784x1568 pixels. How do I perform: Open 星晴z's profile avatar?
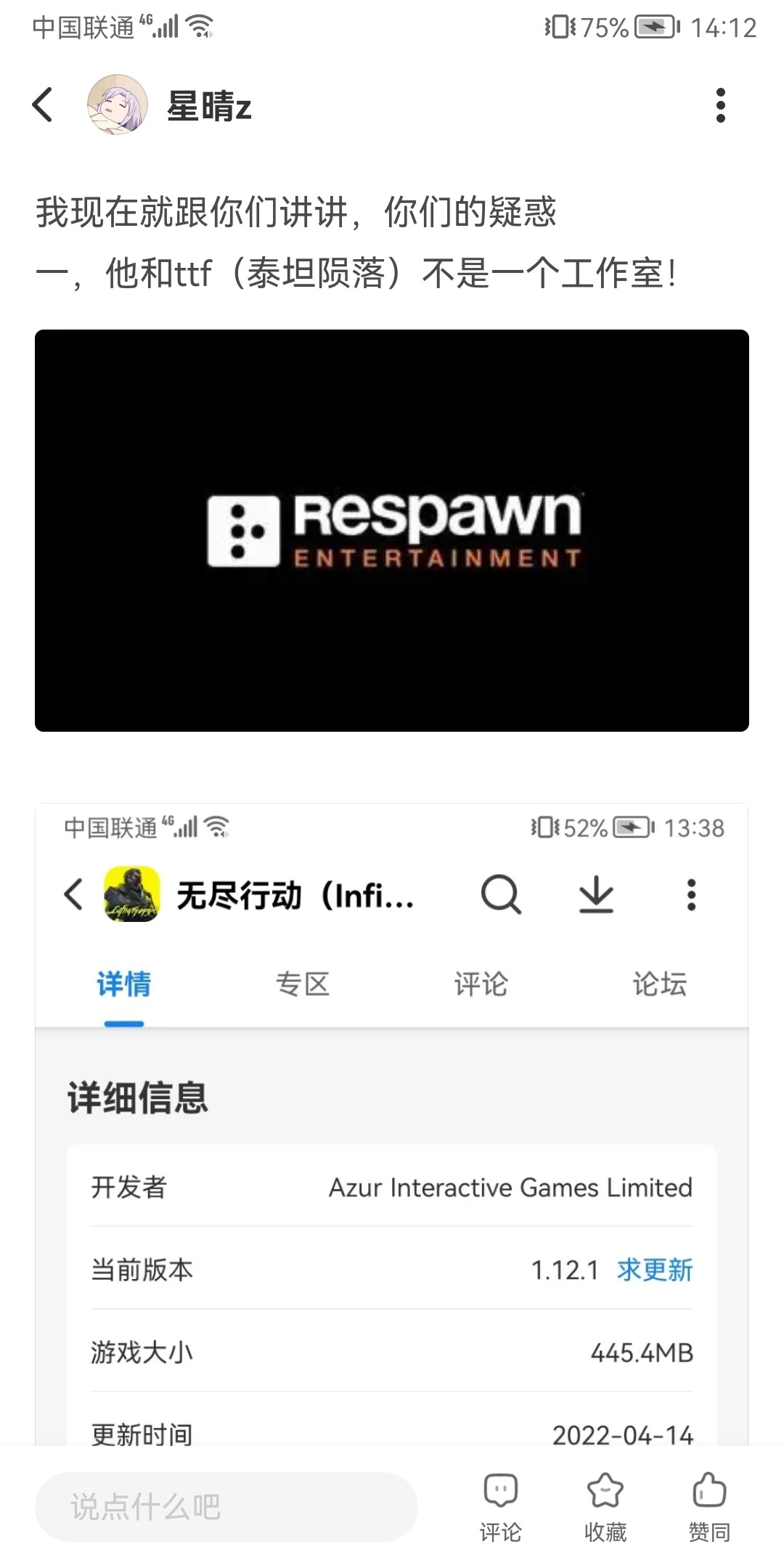pyautogui.click(x=117, y=105)
